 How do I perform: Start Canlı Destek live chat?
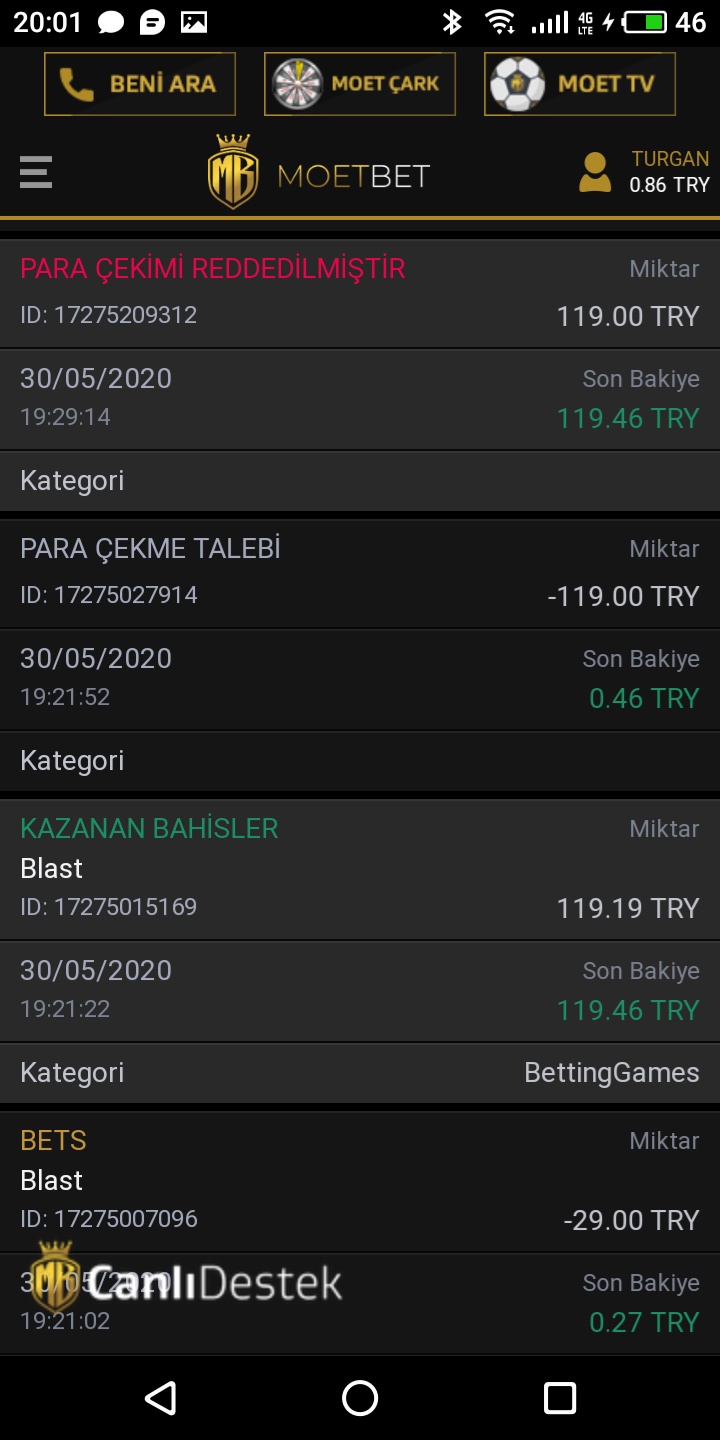[188, 1282]
